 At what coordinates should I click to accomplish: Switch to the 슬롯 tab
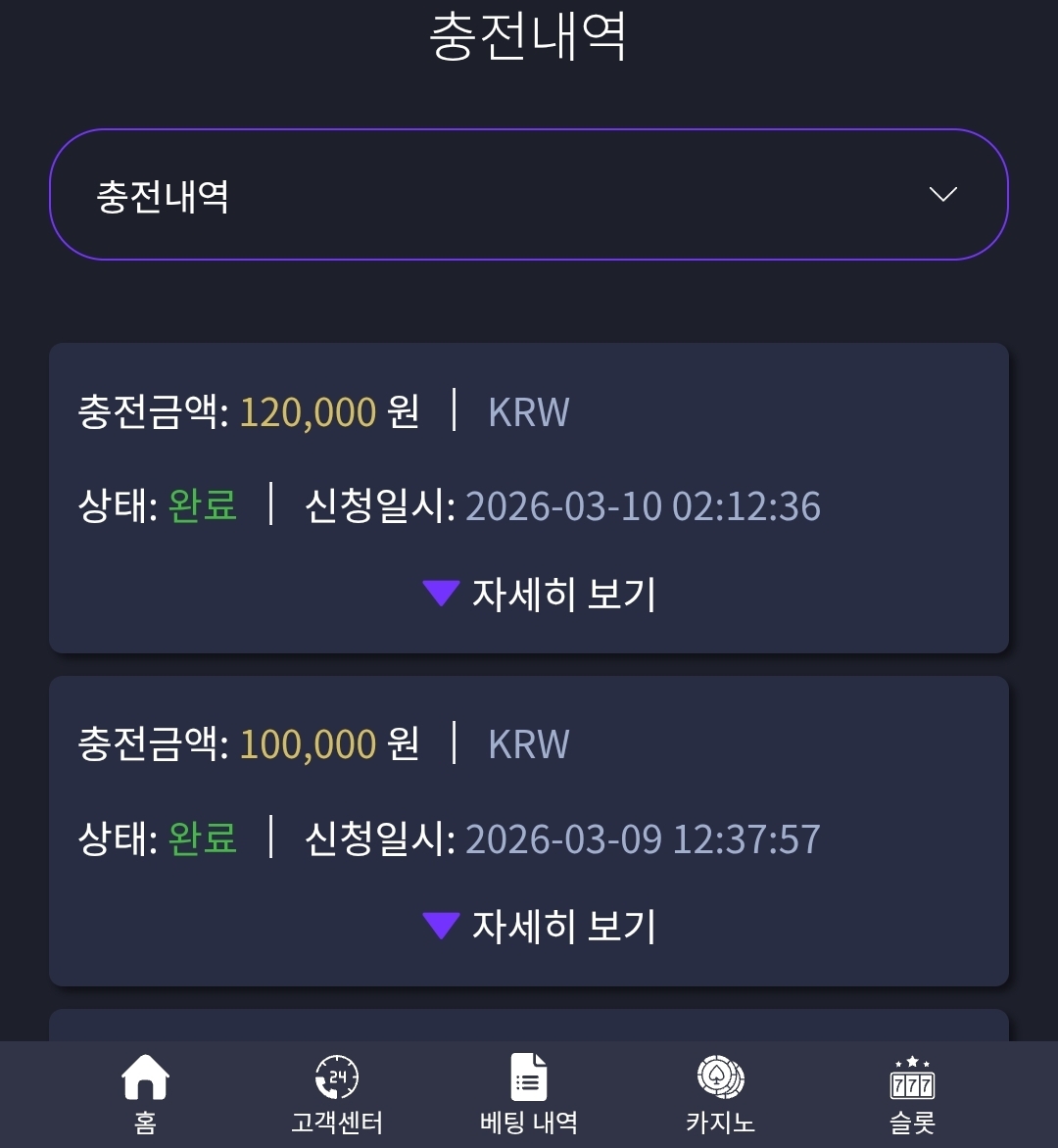pyautogui.click(x=912, y=1094)
